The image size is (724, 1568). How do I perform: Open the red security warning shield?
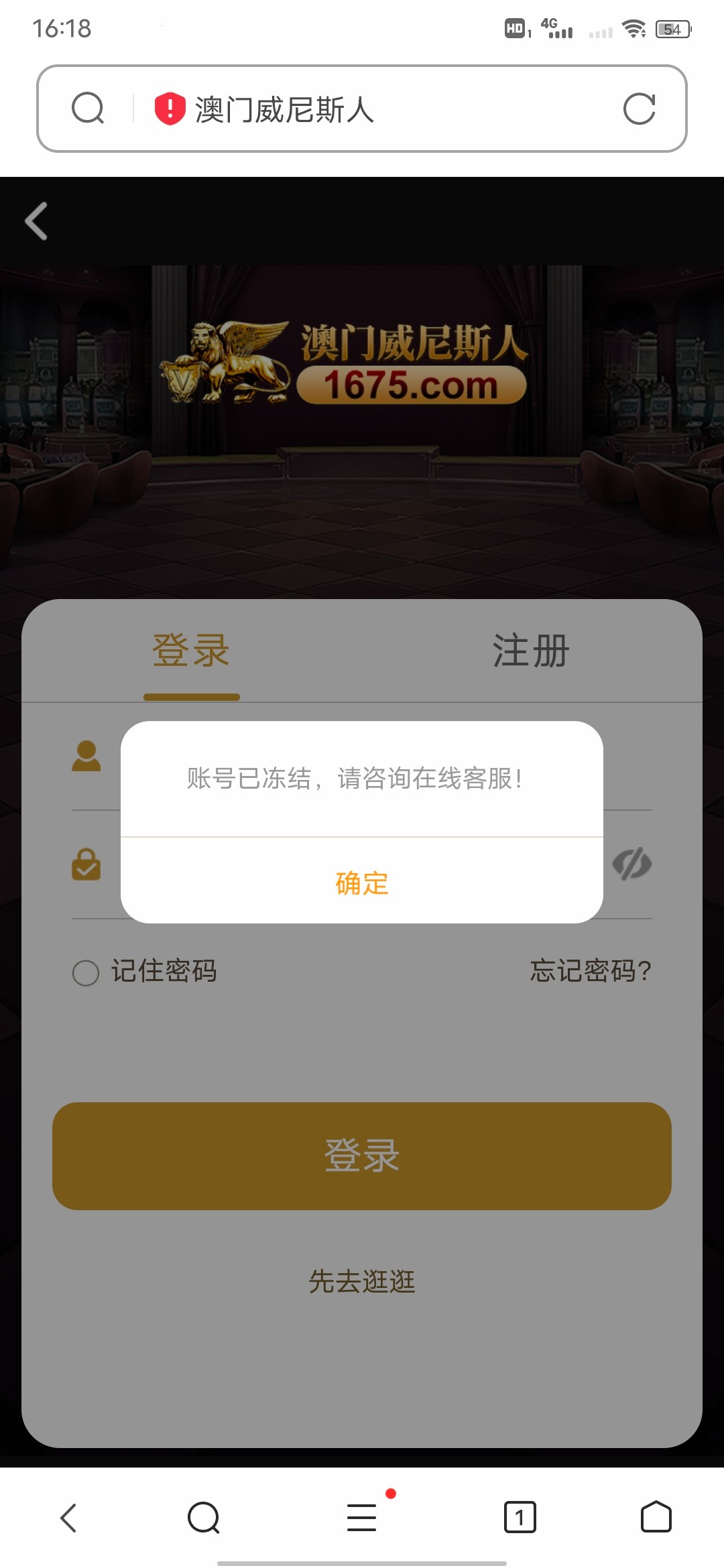170,109
